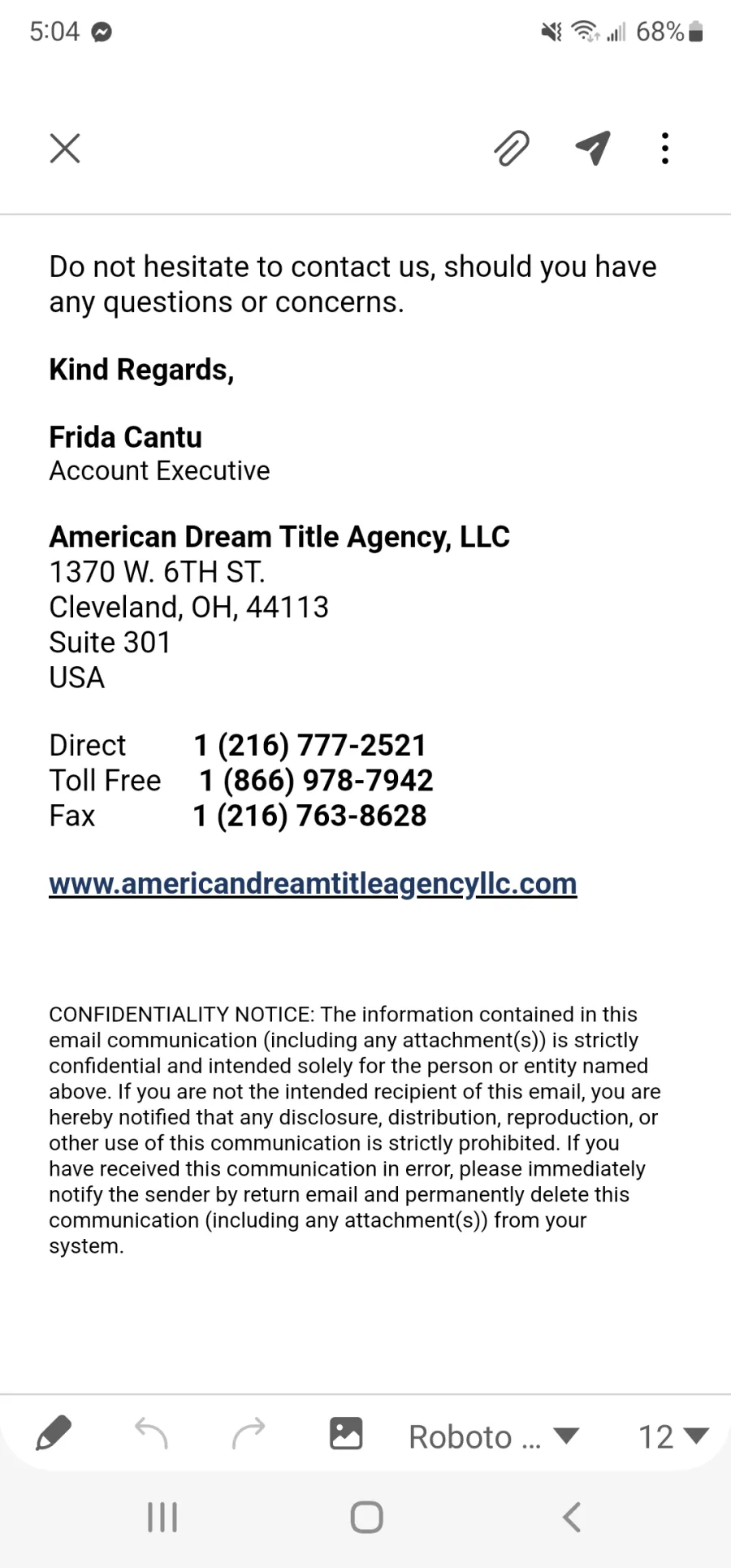
Task: Attach a file with the paperclip icon
Action: pyautogui.click(x=512, y=148)
